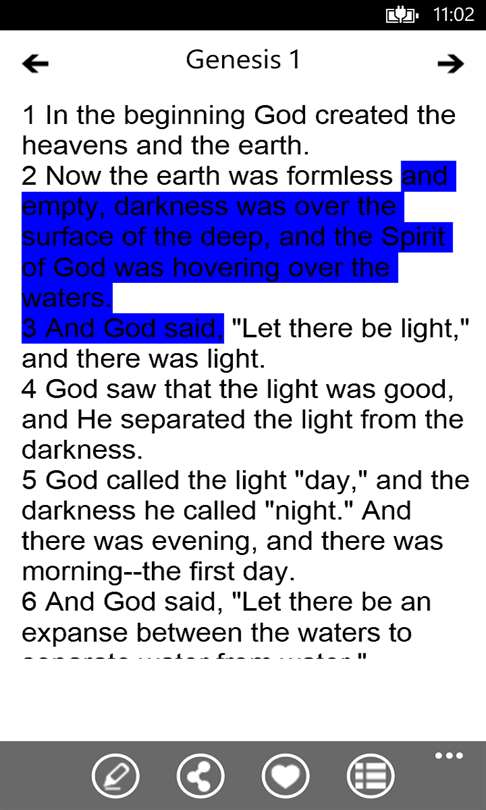Go to the next chapter with right arrow
486x810 pixels.
[450, 64]
